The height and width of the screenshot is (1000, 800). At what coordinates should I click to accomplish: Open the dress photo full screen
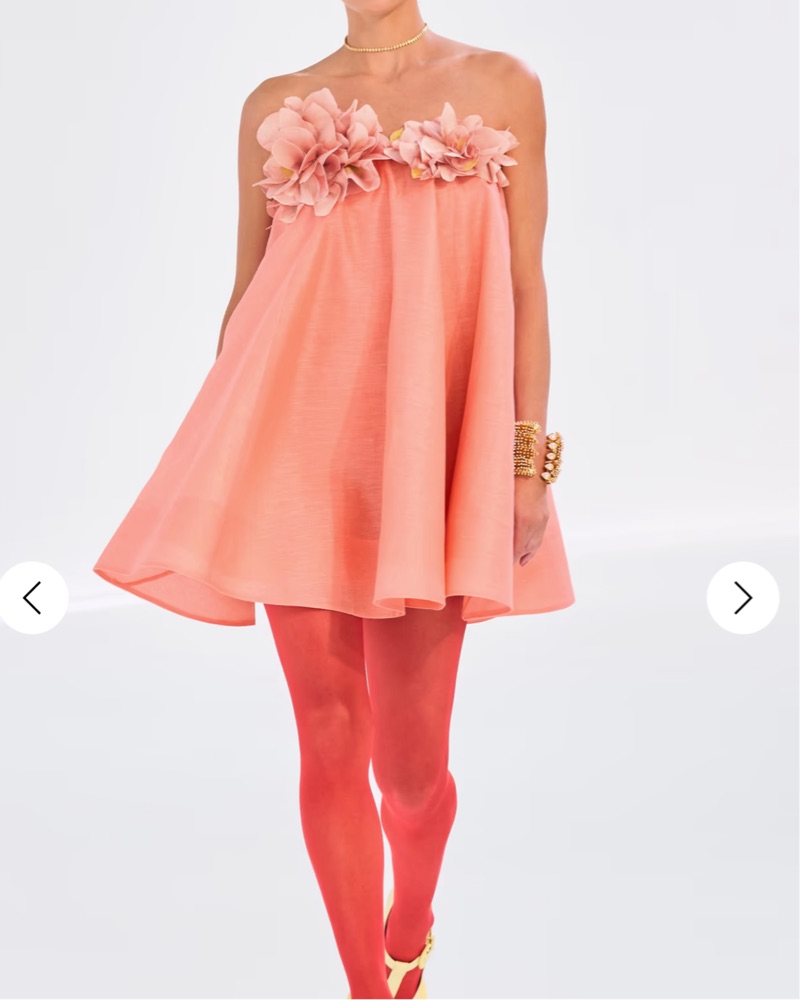[400, 400]
